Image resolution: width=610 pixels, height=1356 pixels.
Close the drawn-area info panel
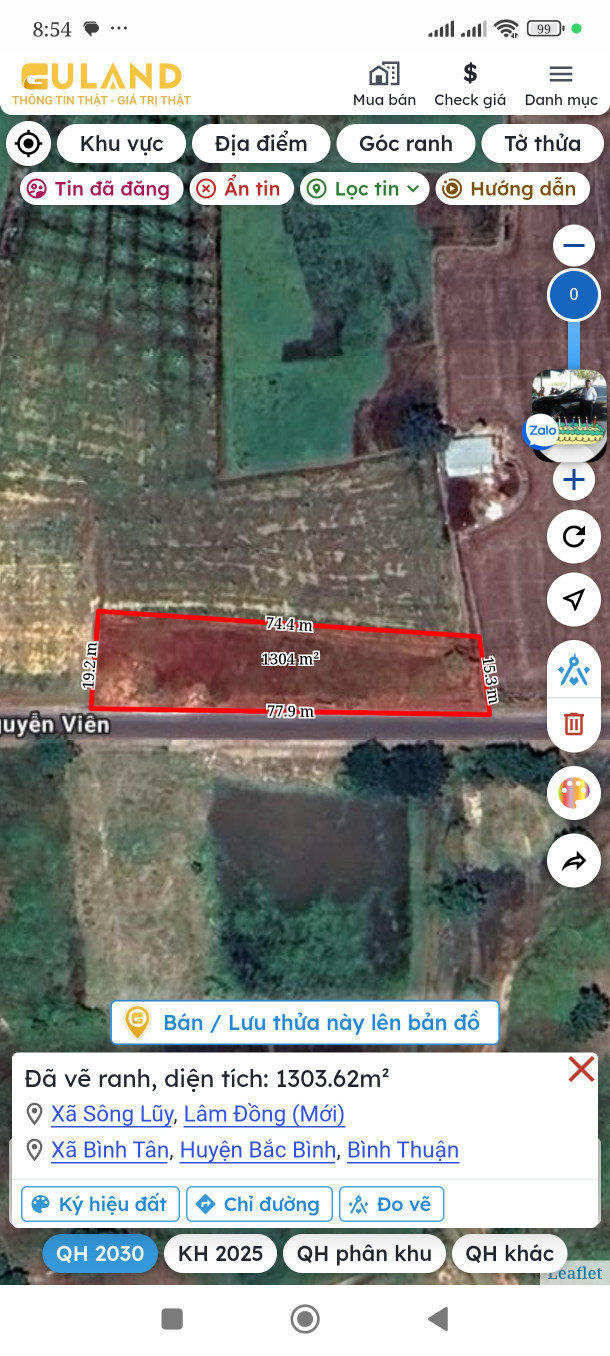581,1069
